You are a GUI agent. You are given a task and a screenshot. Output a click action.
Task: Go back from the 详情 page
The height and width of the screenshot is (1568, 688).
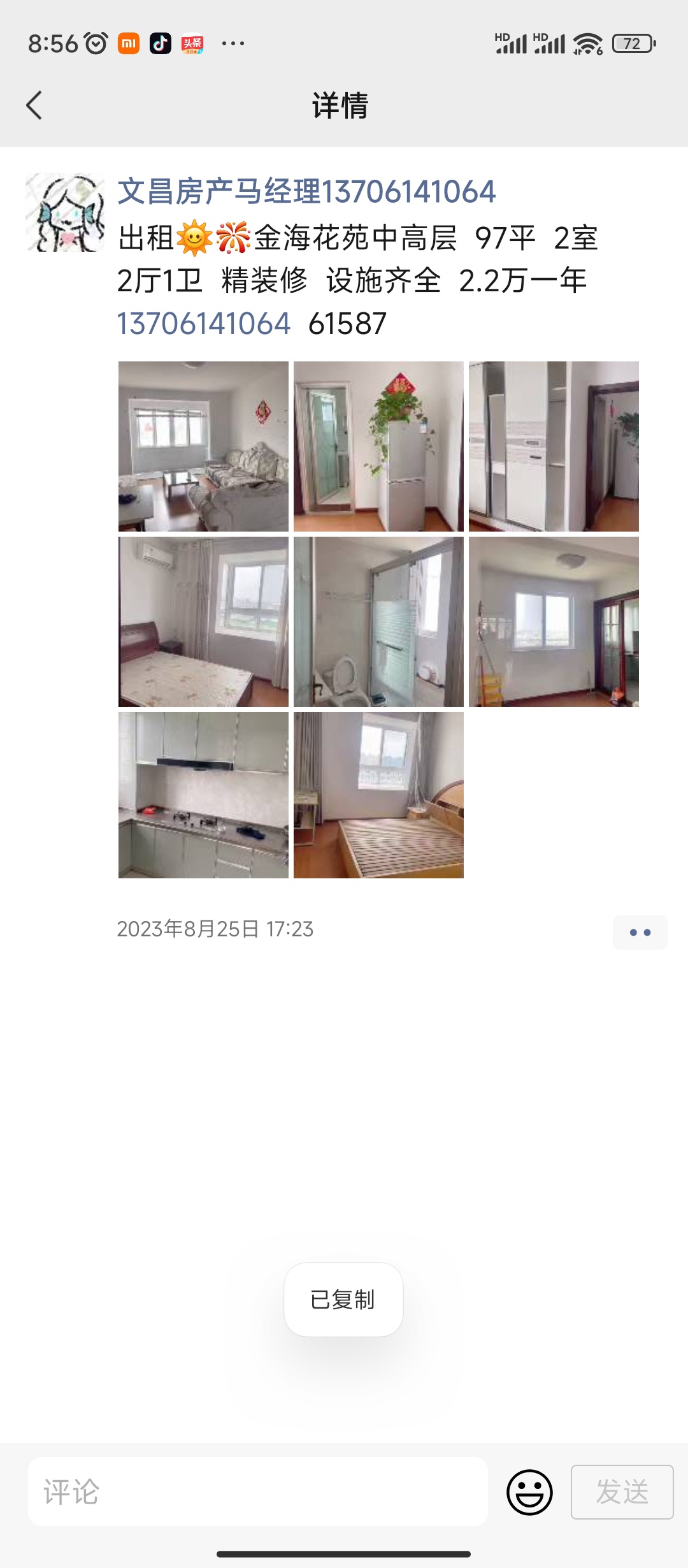point(34,105)
